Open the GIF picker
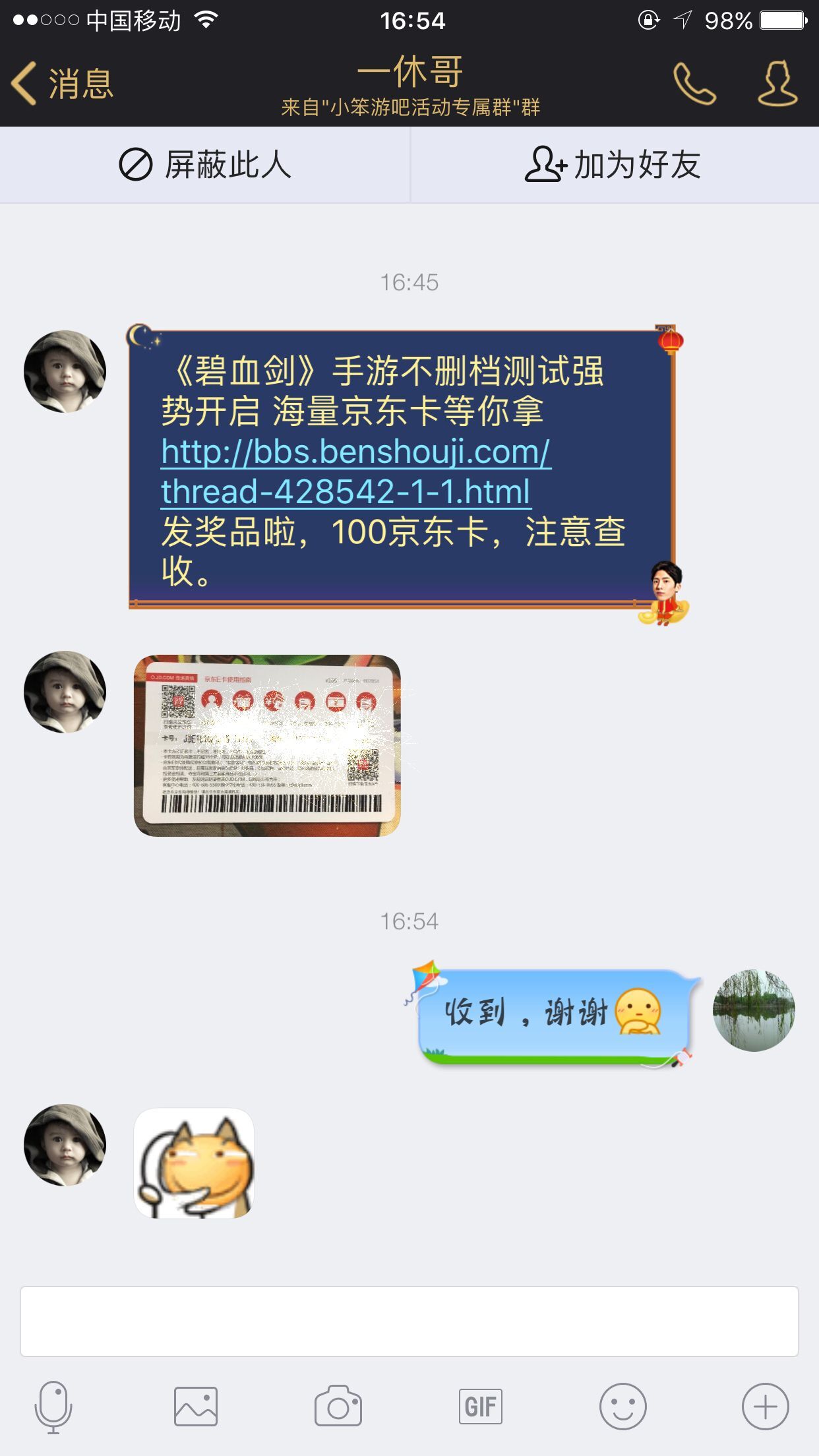 point(481,1407)
